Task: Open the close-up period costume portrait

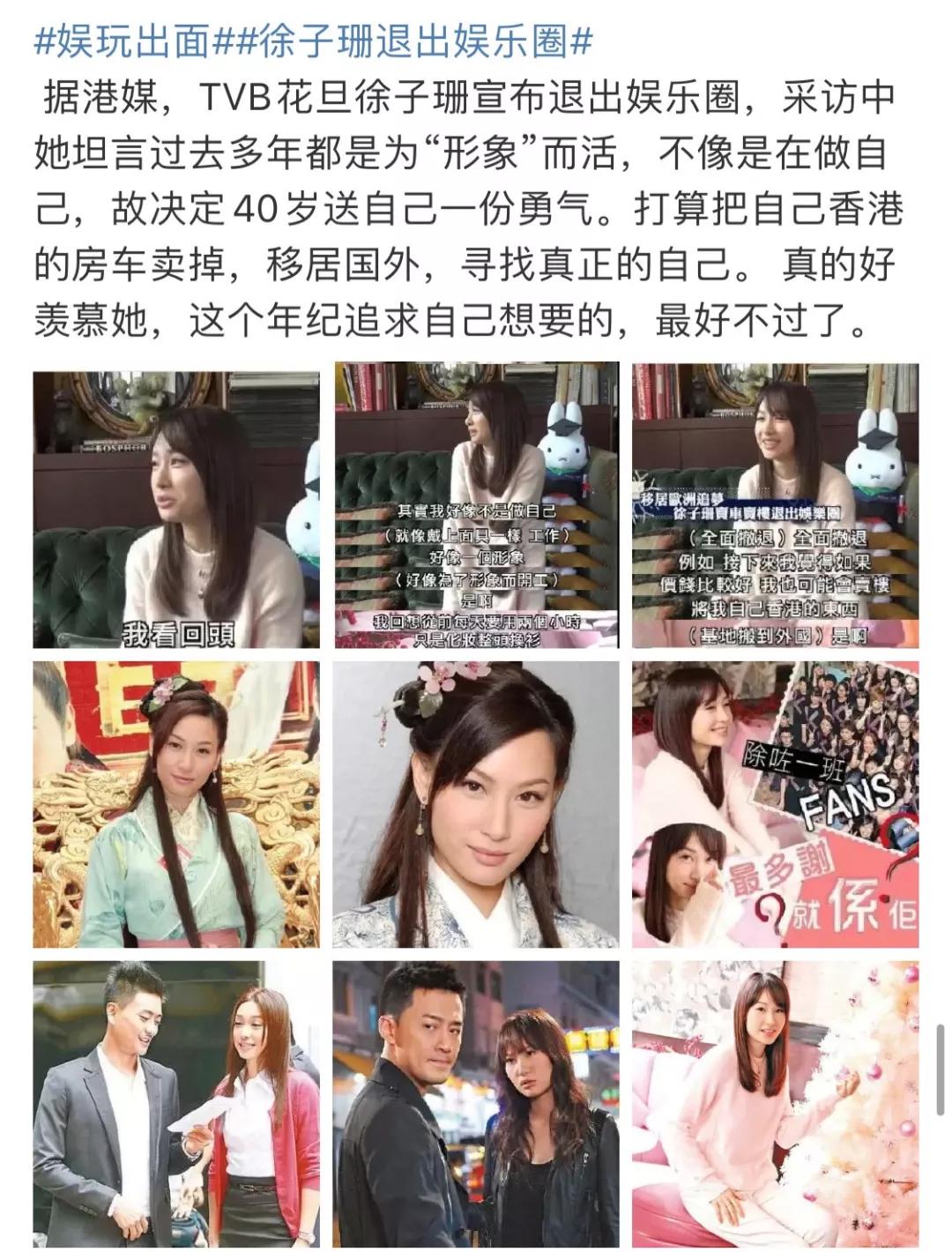Action: (476, 804)
